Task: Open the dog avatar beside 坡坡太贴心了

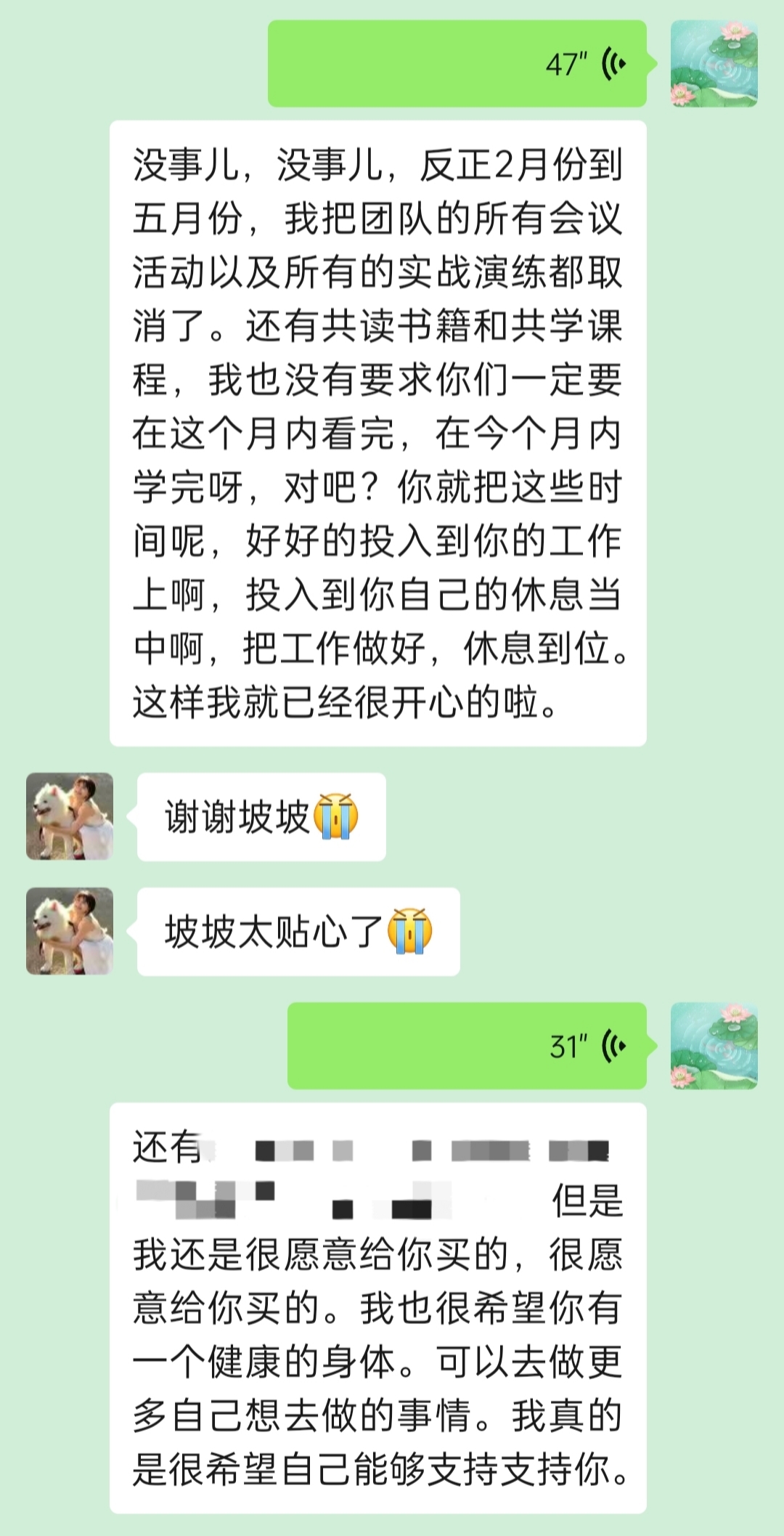Action: (x=70, y=931)
